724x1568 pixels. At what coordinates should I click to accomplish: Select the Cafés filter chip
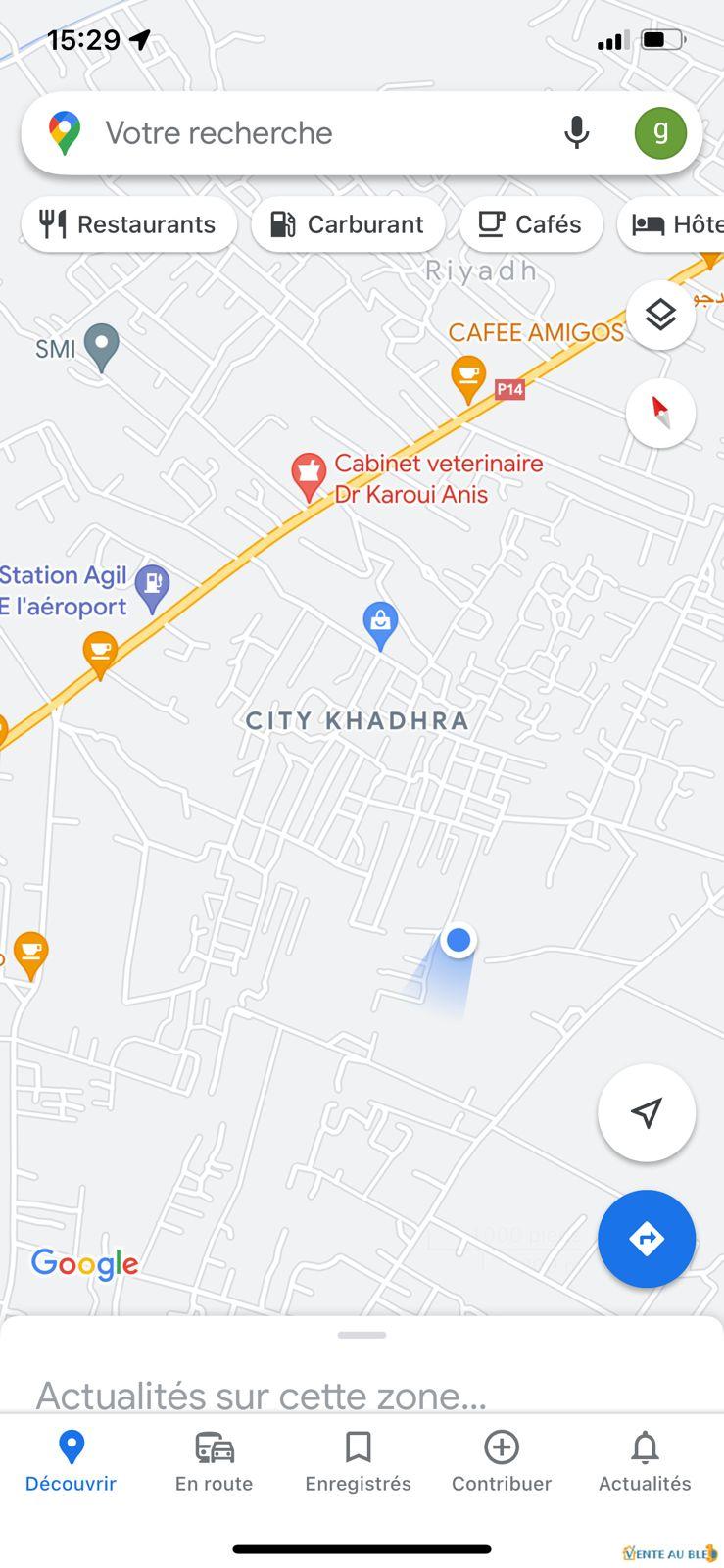tap(530, 224)
